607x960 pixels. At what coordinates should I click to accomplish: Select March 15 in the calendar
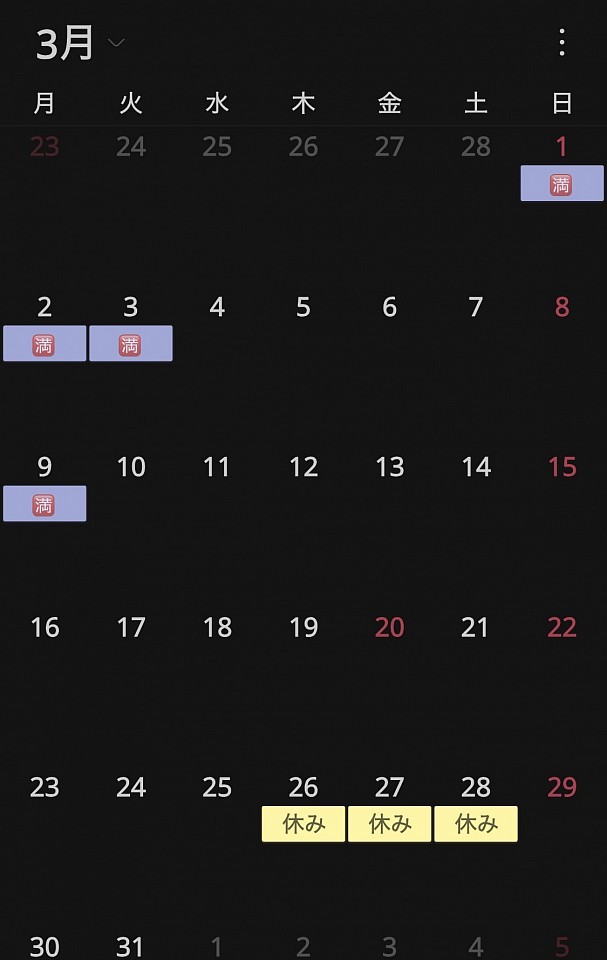click(x=562, y=467)
